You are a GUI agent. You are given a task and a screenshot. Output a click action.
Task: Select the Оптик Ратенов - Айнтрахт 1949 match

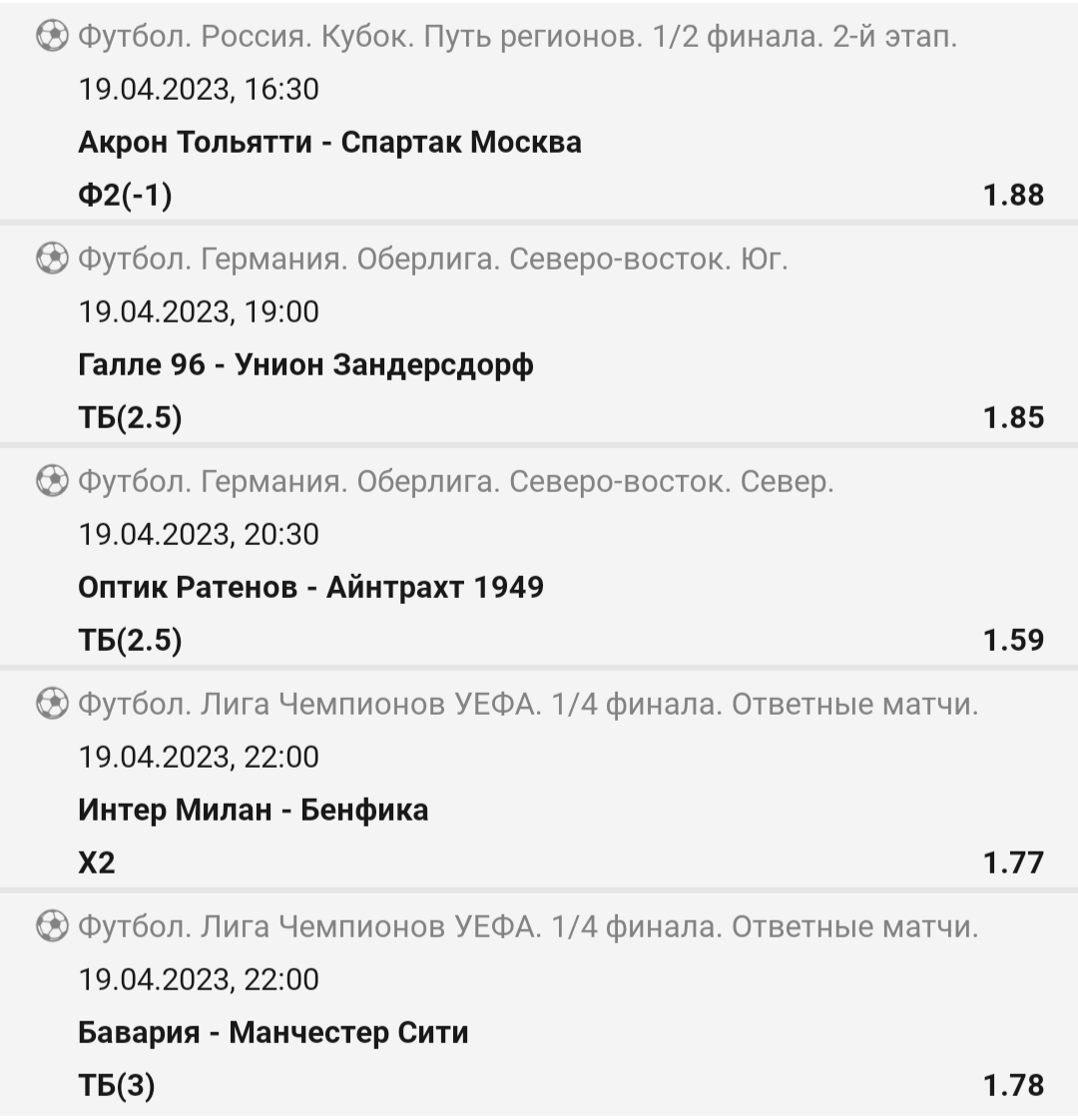[x=310, y=587]
